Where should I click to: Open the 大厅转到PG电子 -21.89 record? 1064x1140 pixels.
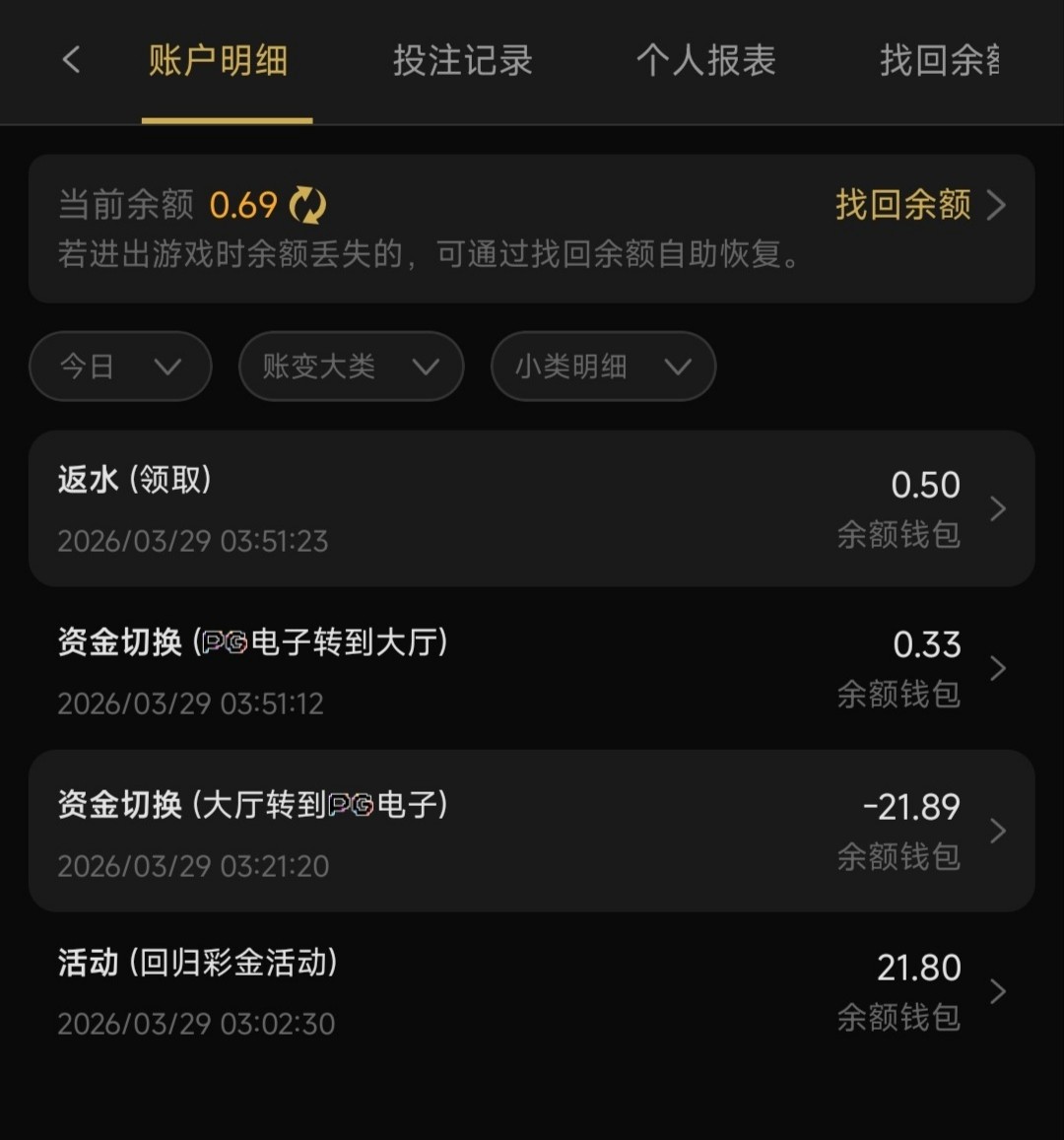click(x=532, y=832)
